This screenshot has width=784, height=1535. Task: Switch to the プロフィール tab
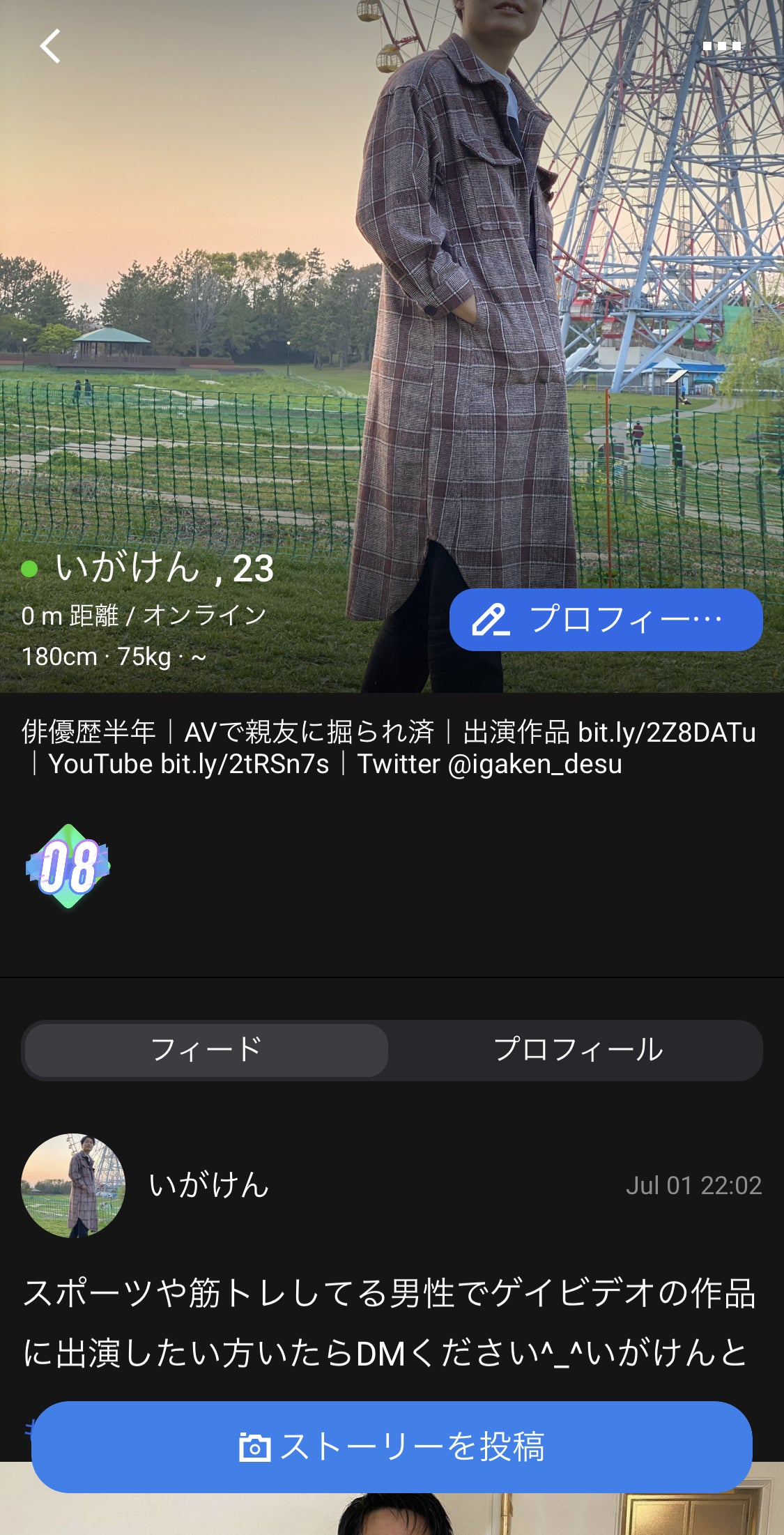577,1050
